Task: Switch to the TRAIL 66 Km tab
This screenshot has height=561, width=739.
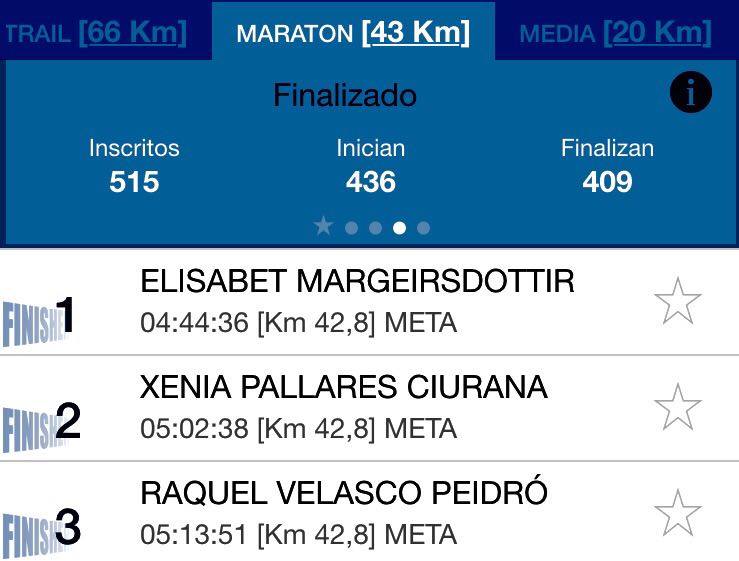Action: 95,32
